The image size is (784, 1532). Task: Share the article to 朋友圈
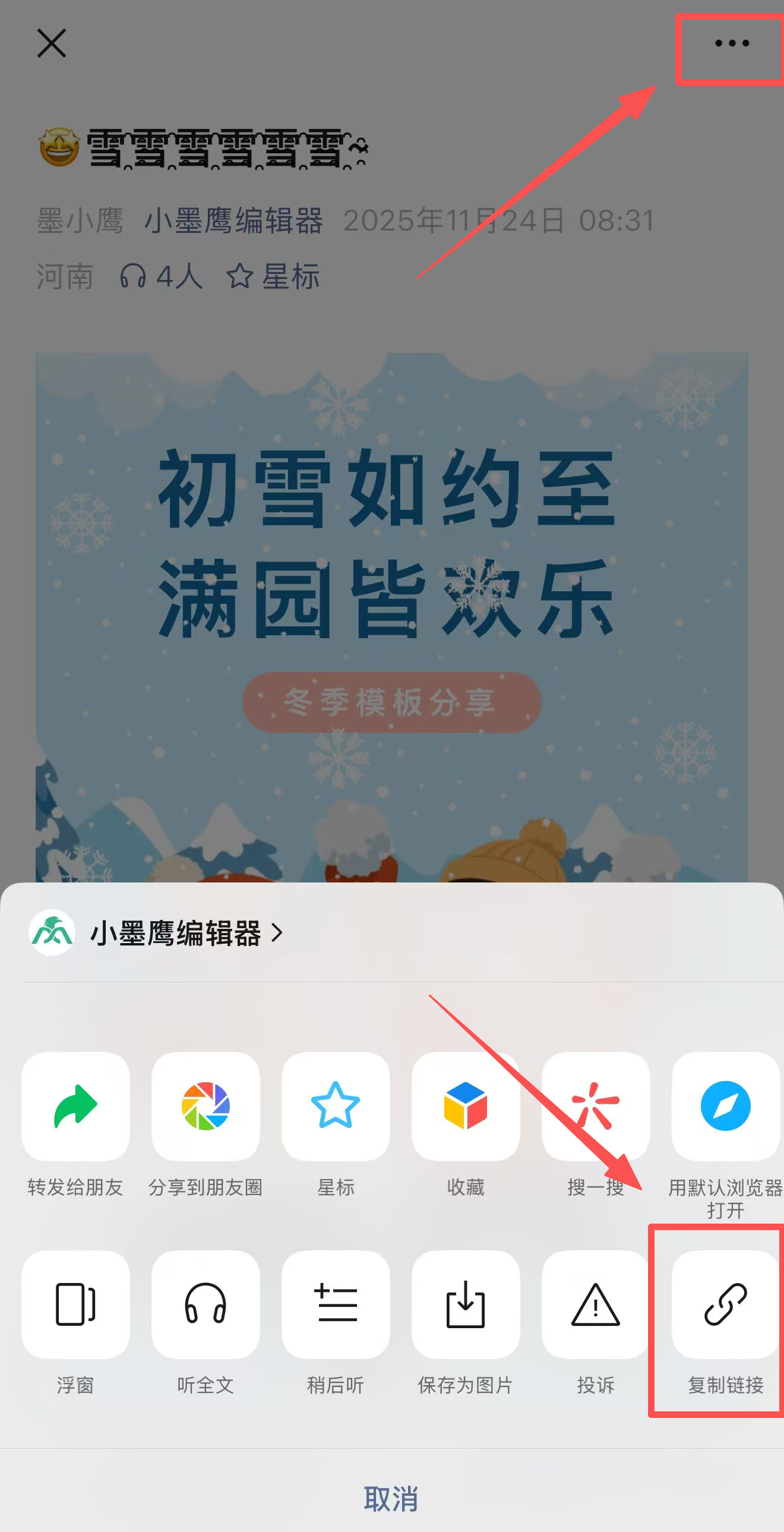(x=206, y=1106)
